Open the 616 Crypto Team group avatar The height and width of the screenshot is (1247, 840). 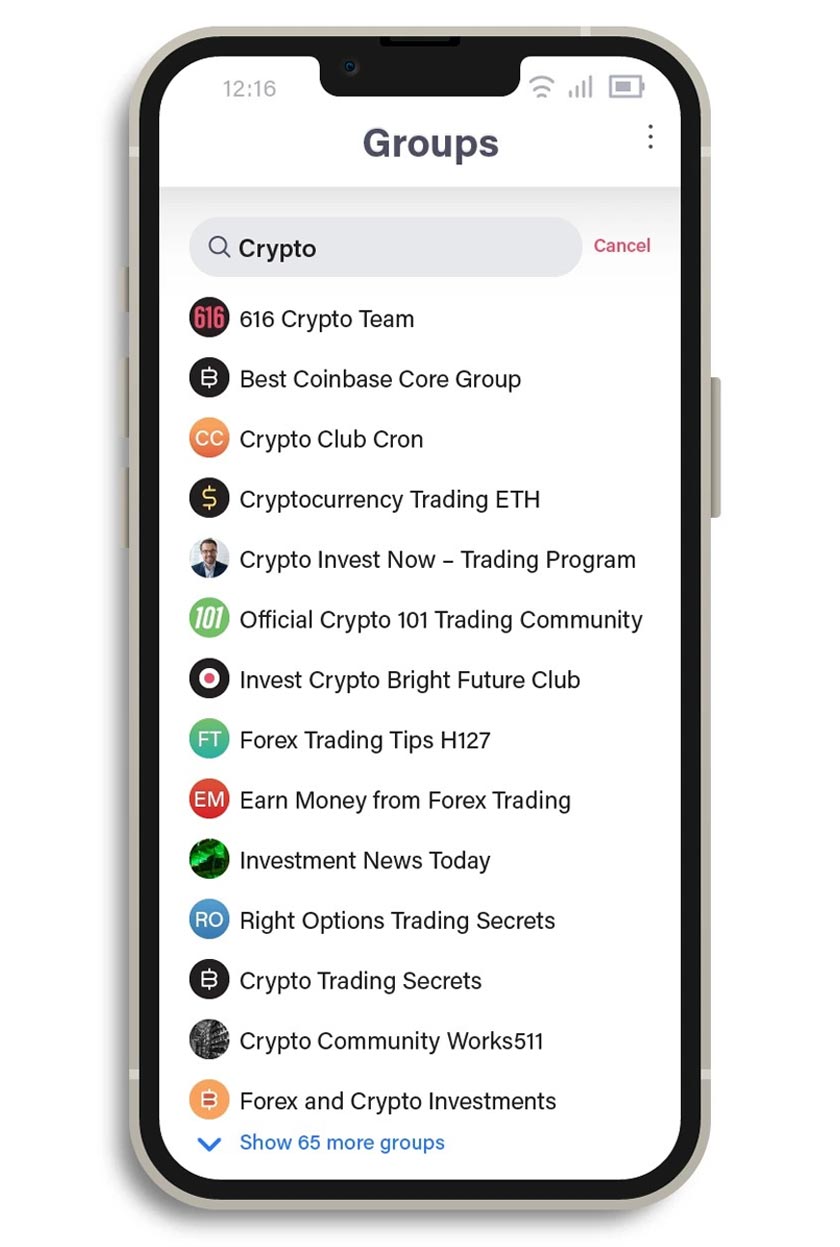click(x=209, y=318)
